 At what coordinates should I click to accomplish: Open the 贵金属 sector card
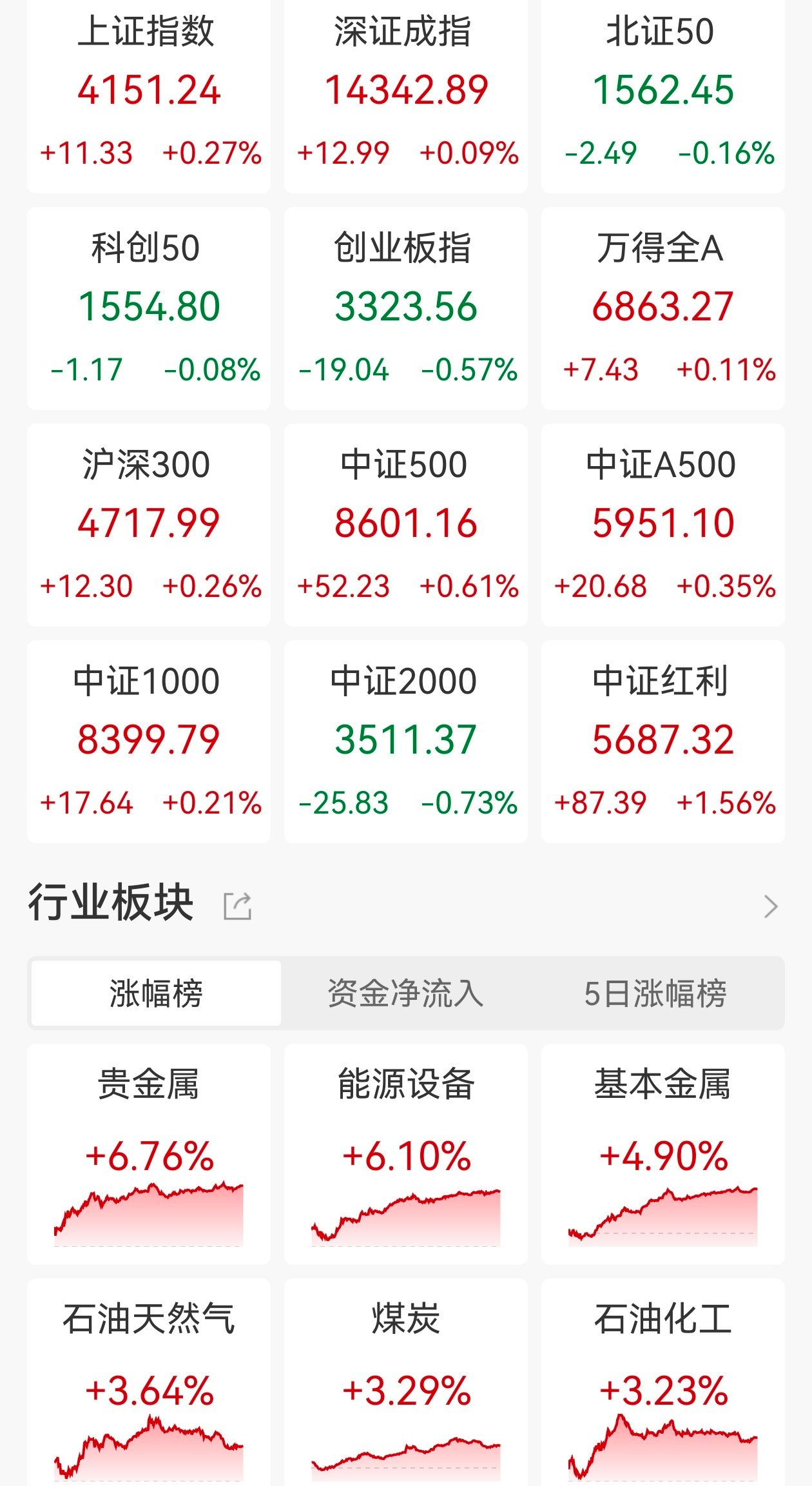click(x=148, y=1154)
